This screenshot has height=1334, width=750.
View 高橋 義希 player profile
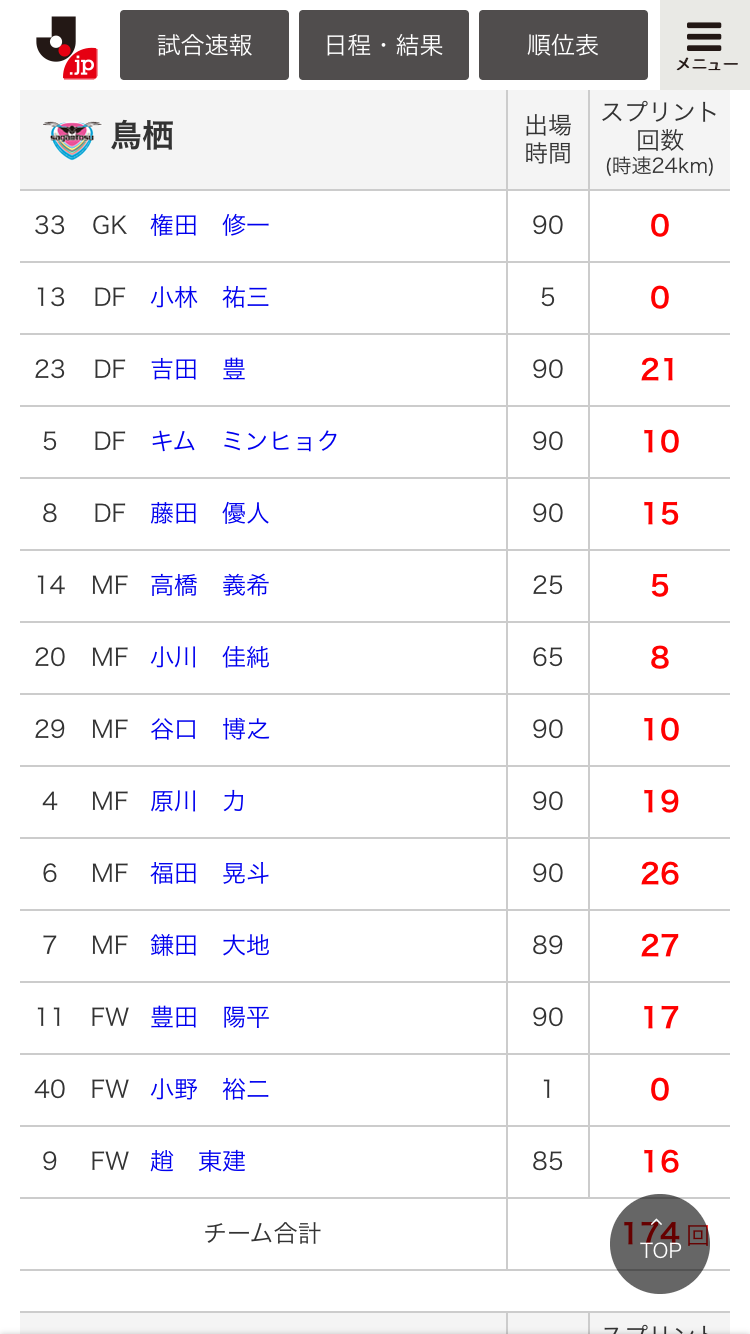pos(210,585)
